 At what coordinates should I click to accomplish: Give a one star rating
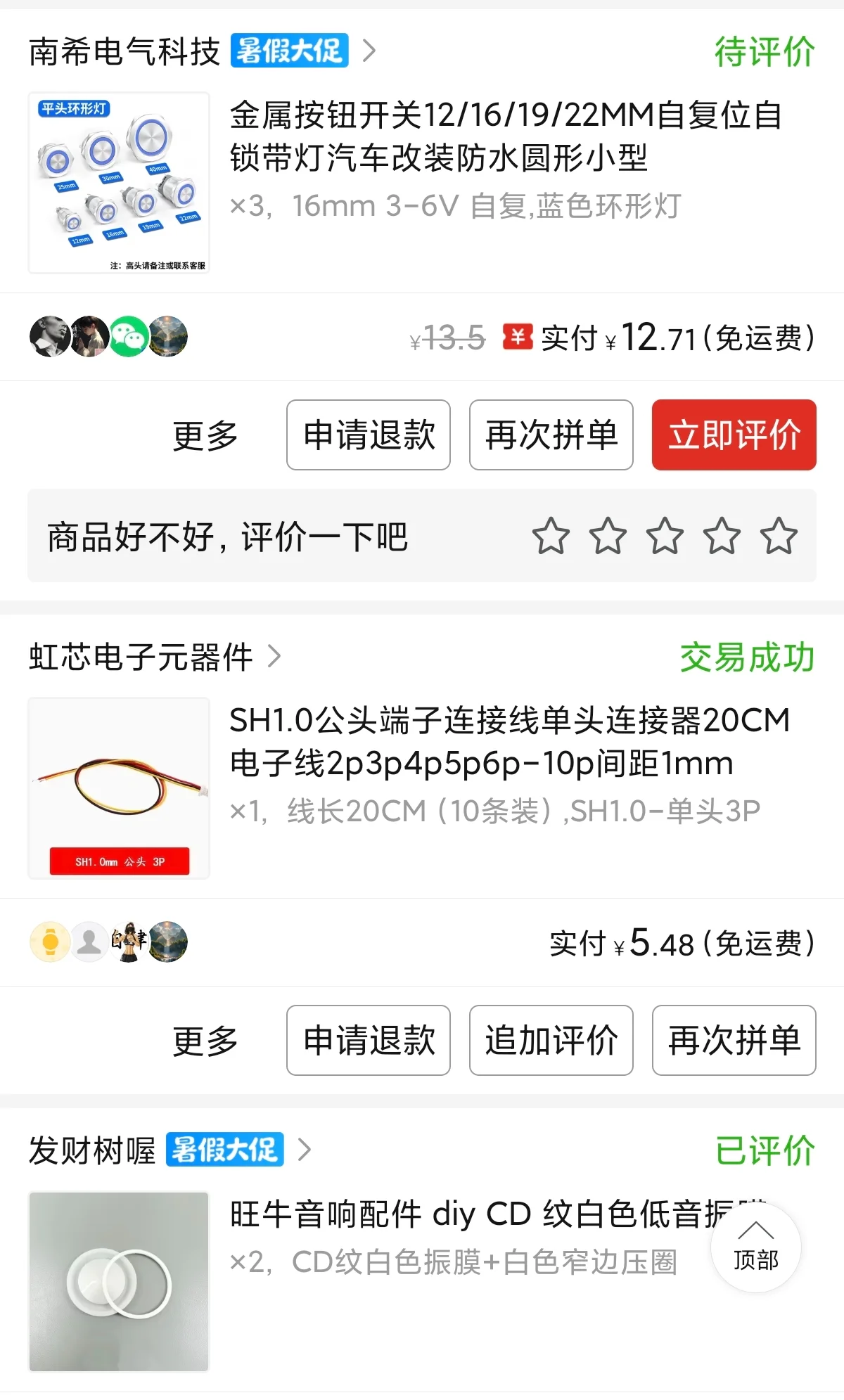point(551,536)
